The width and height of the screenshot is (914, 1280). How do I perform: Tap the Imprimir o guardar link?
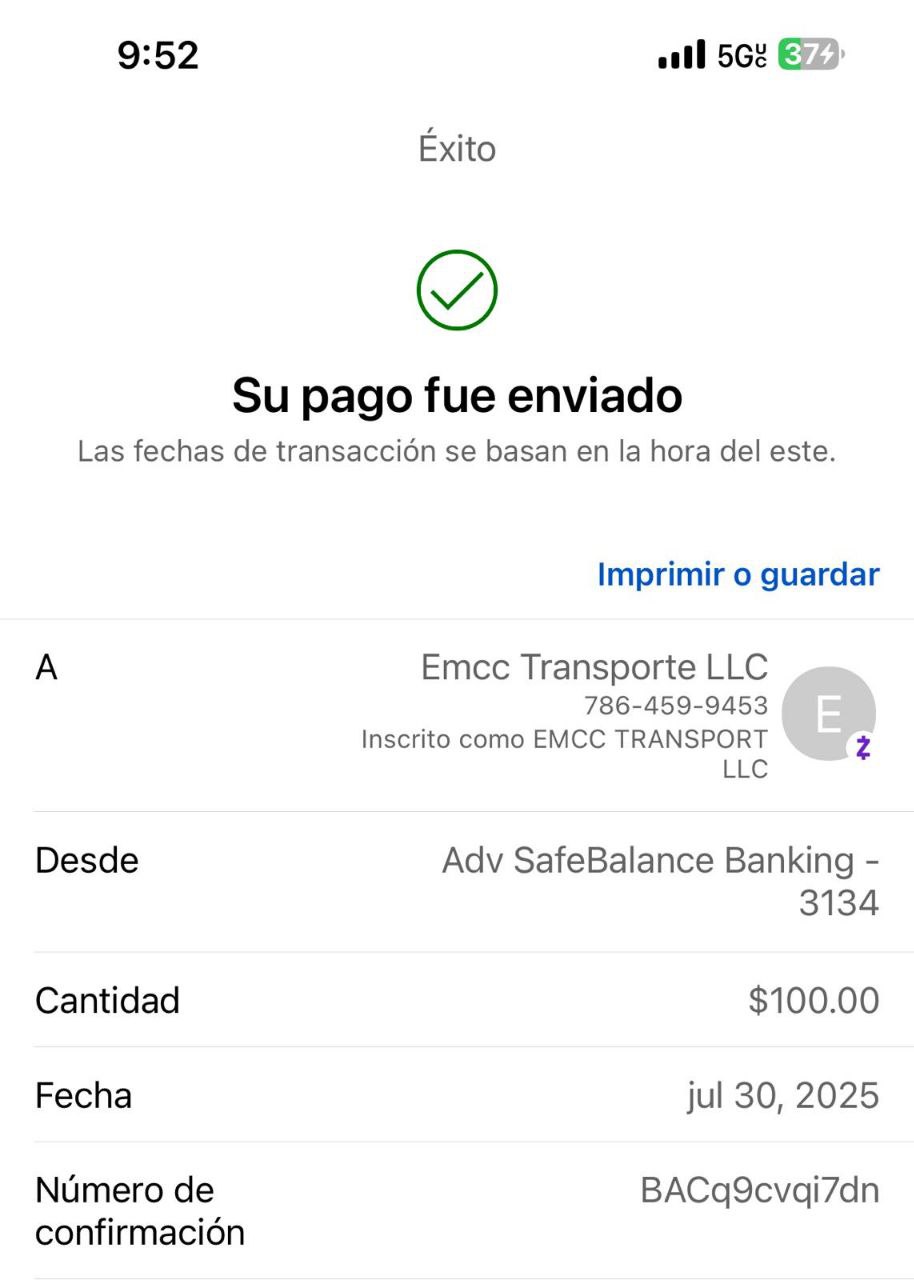tap(738, 575)
